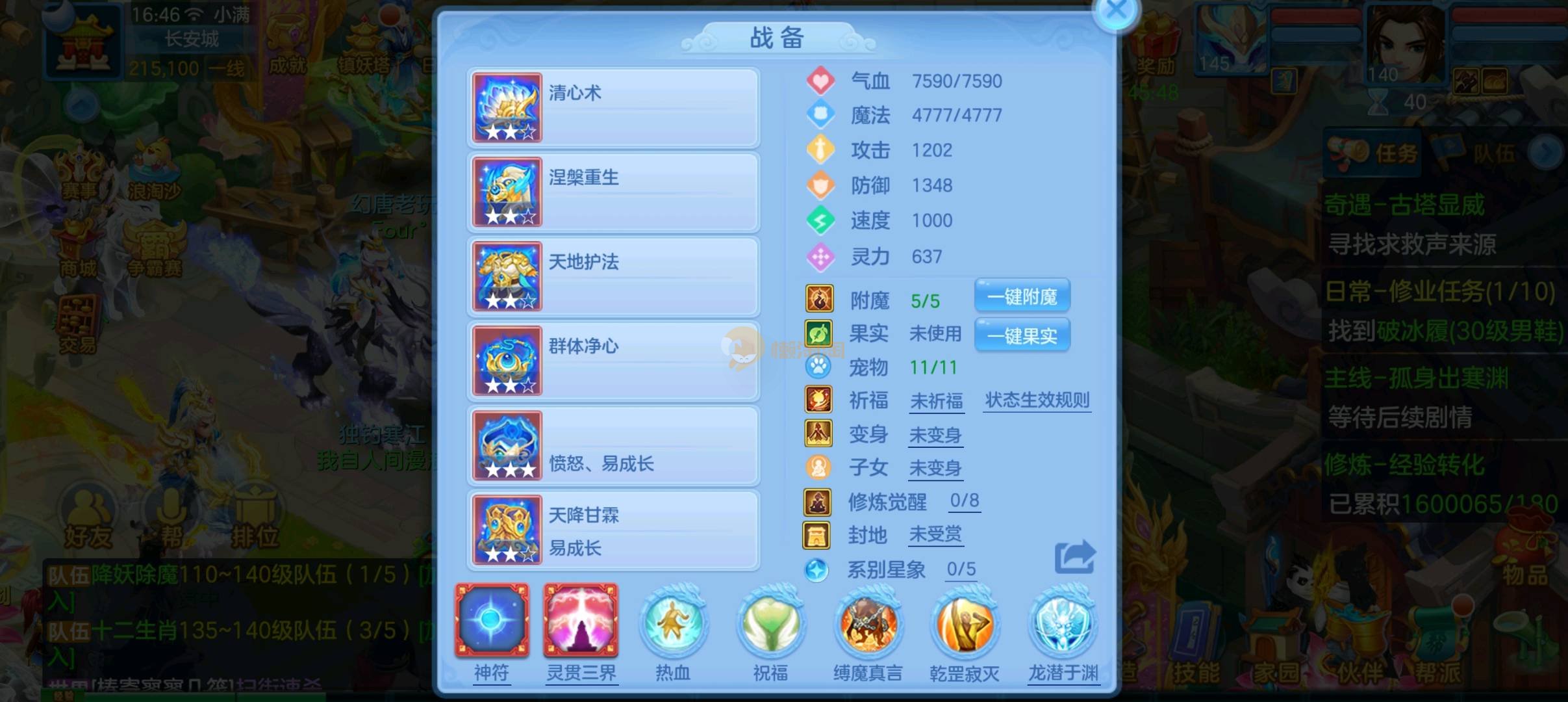
Task: Open the 天降甘霖 equipment row
Action: [x=613, y=530]
